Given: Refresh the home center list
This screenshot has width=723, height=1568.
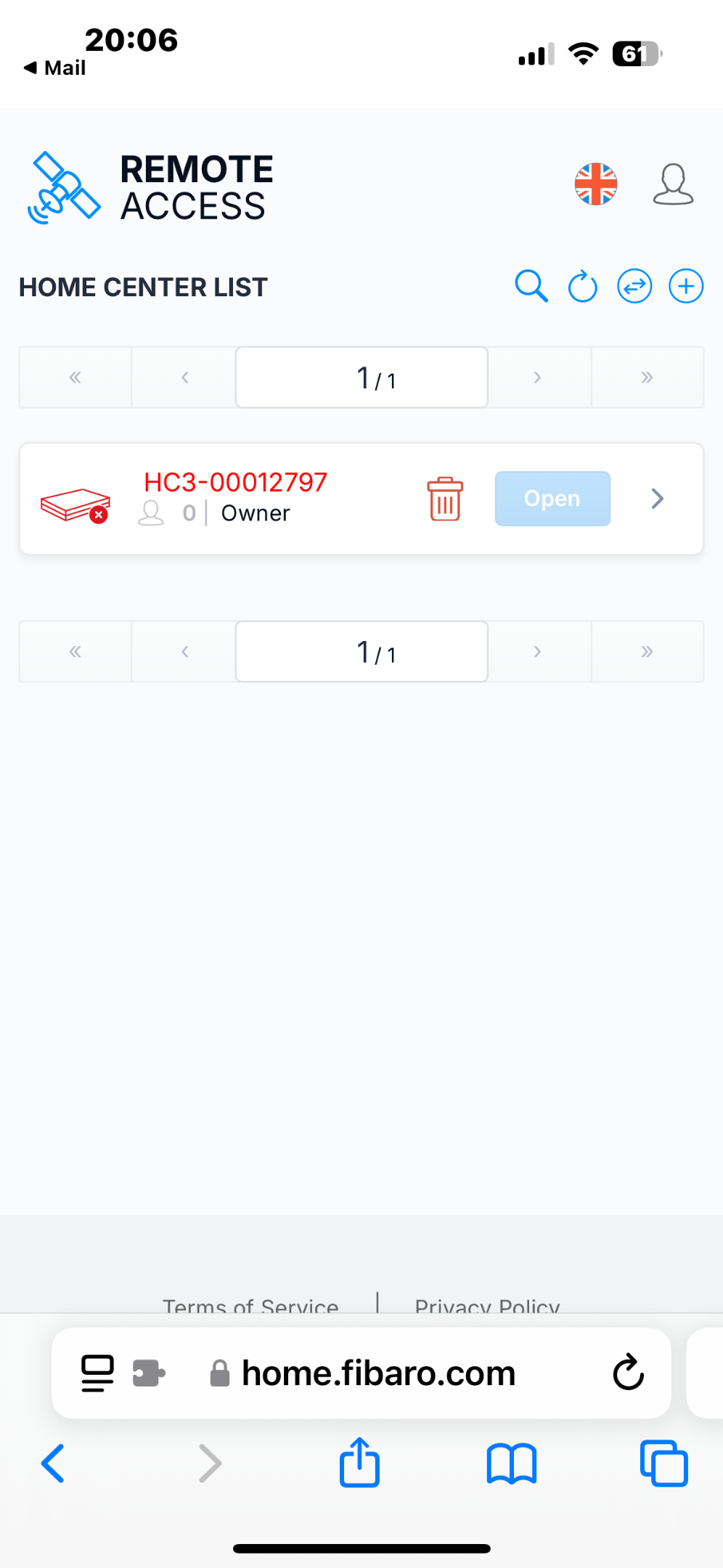Looking at the screenshot, I should point(582,286).
